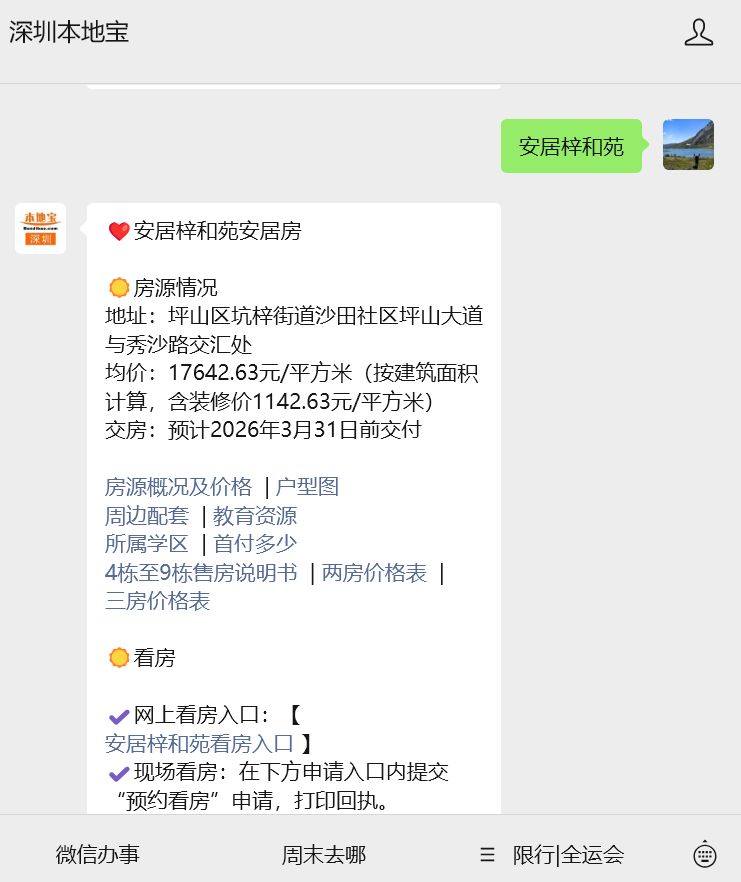The height and width of the screenshot is (882, 741).
Task: View the 两房价格表 link
Action: 374,573
